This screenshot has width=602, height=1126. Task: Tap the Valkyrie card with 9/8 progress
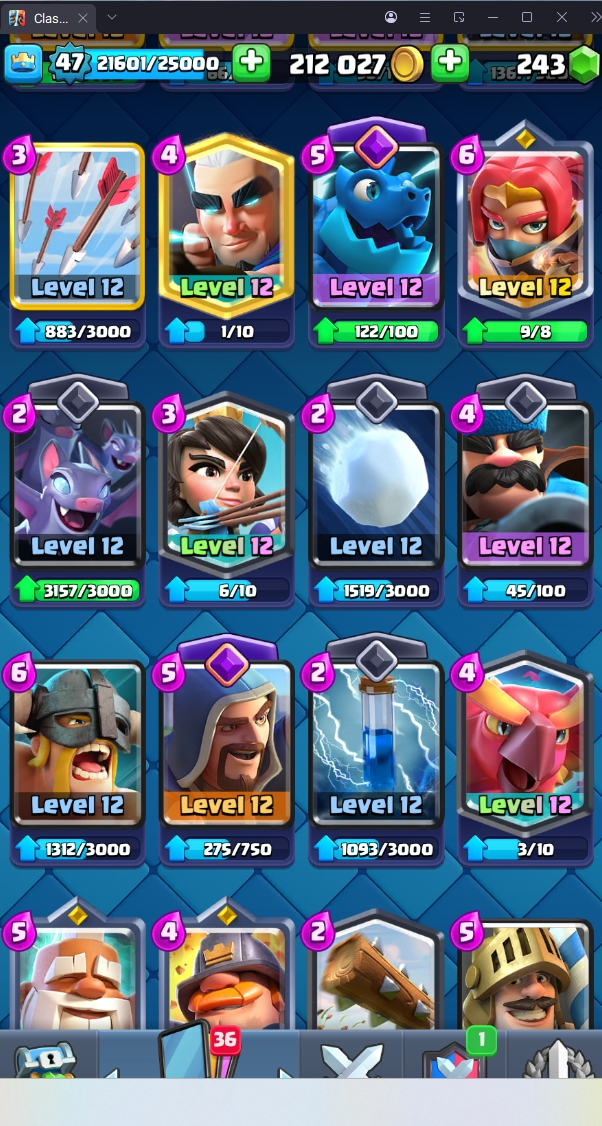[524, 230]
